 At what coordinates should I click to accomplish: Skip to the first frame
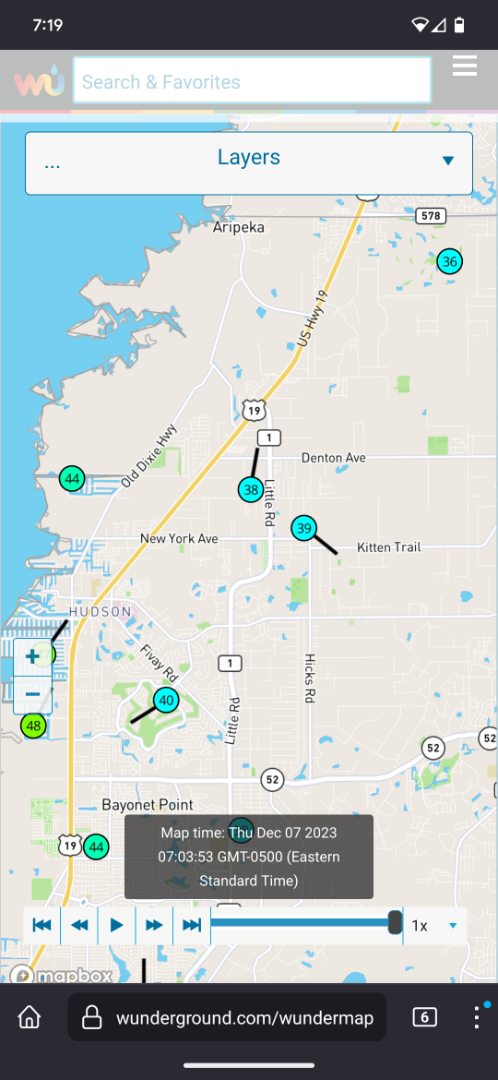click(x=42, y=925)
